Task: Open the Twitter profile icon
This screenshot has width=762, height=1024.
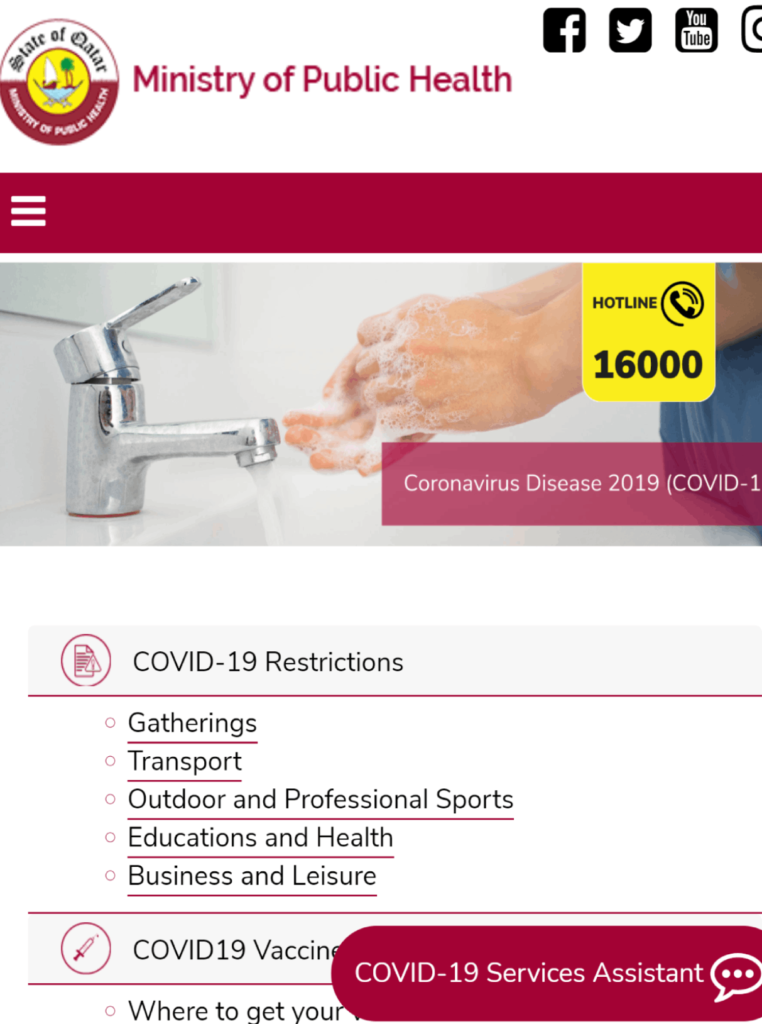Action: 630,31
